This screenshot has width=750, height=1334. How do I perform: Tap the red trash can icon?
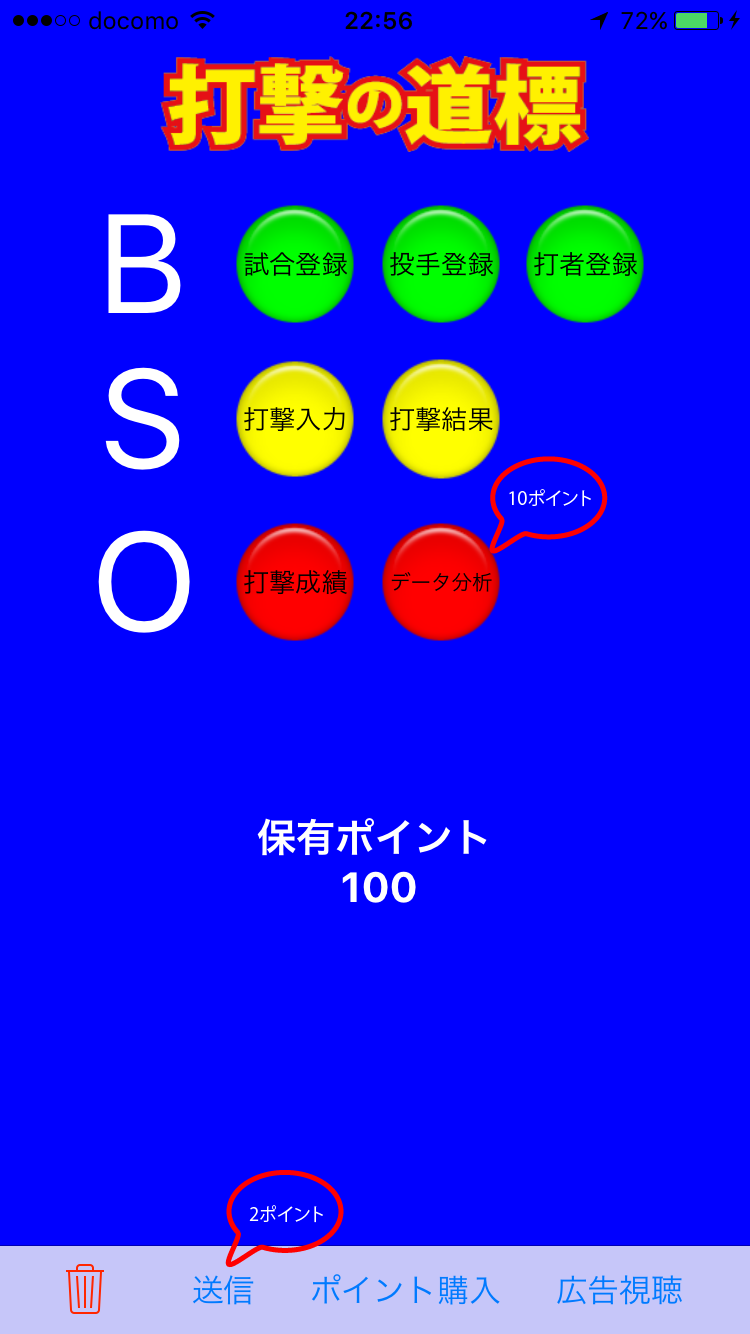pyautogui.click(x=85, y=1289)
